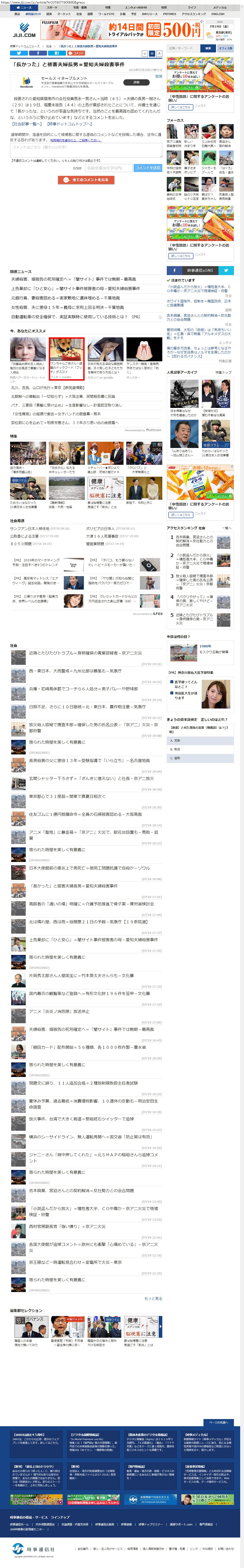Screen dimensions: 244x1568
Task: Send comment with コメントを送信 button
Action: [148, 168]
